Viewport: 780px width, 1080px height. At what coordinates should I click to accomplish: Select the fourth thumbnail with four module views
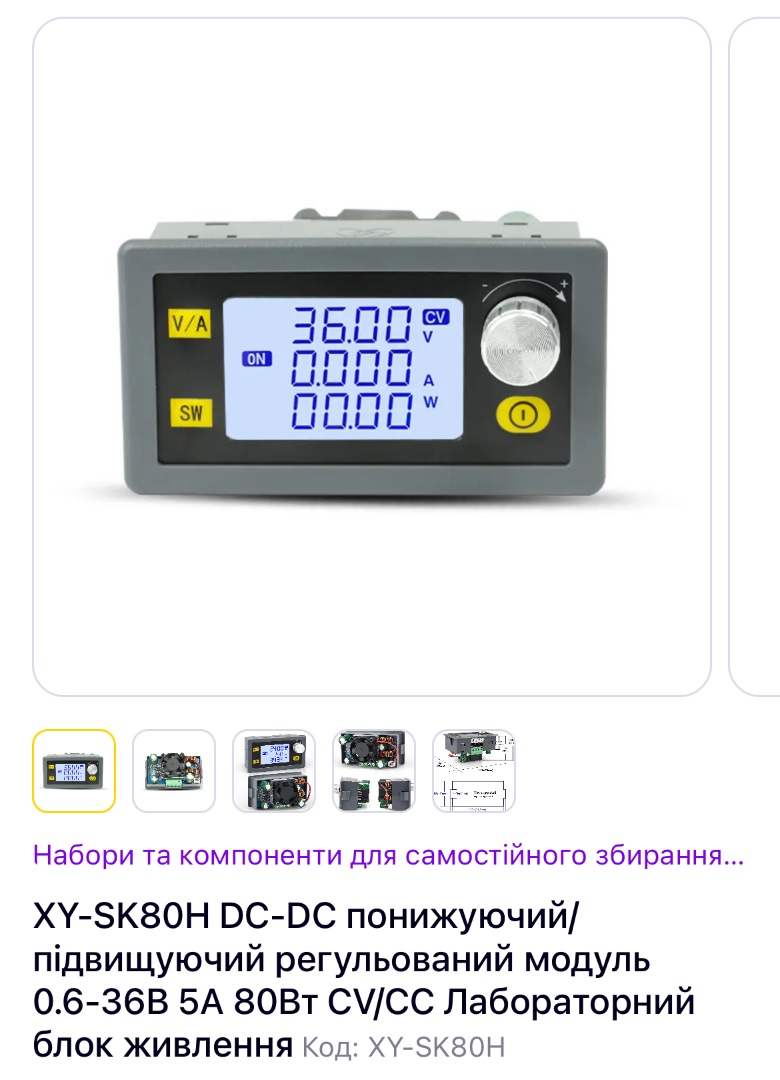click(x=374, y=771)
